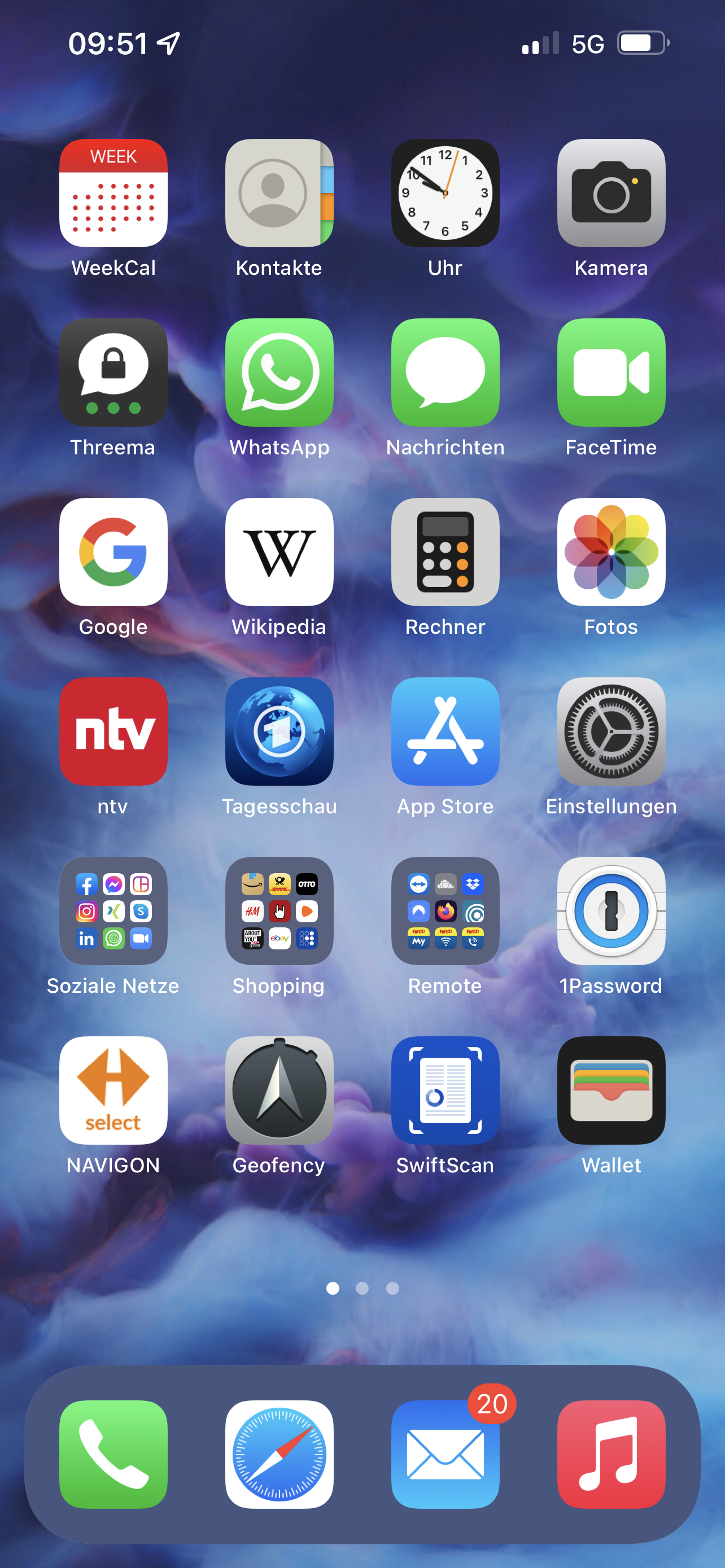
Task: Open the Soziale Netze folder
Action: (x=113, y=911)
